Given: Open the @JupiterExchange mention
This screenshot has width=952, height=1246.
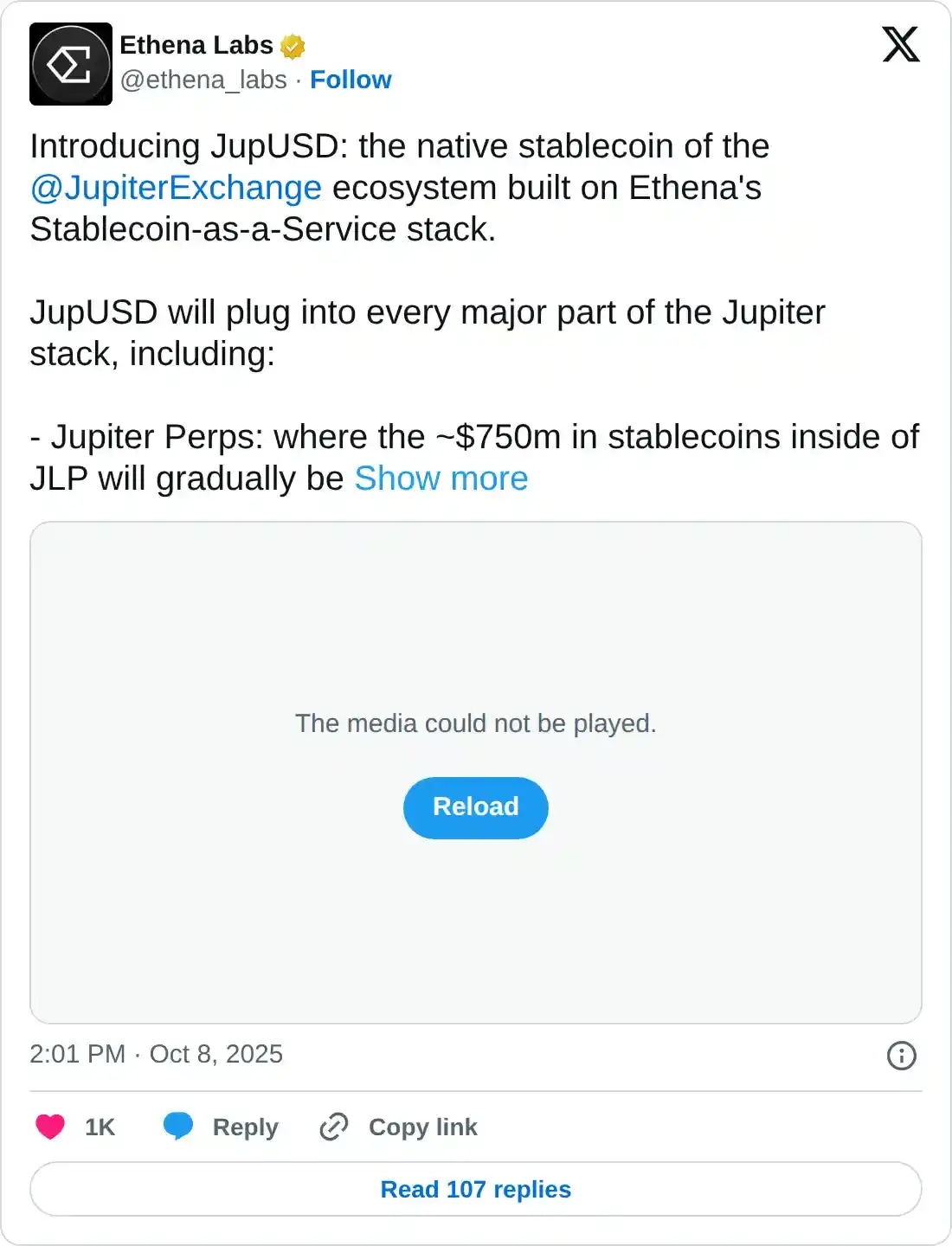Looking at the screenshot, I should coord(176,188).
